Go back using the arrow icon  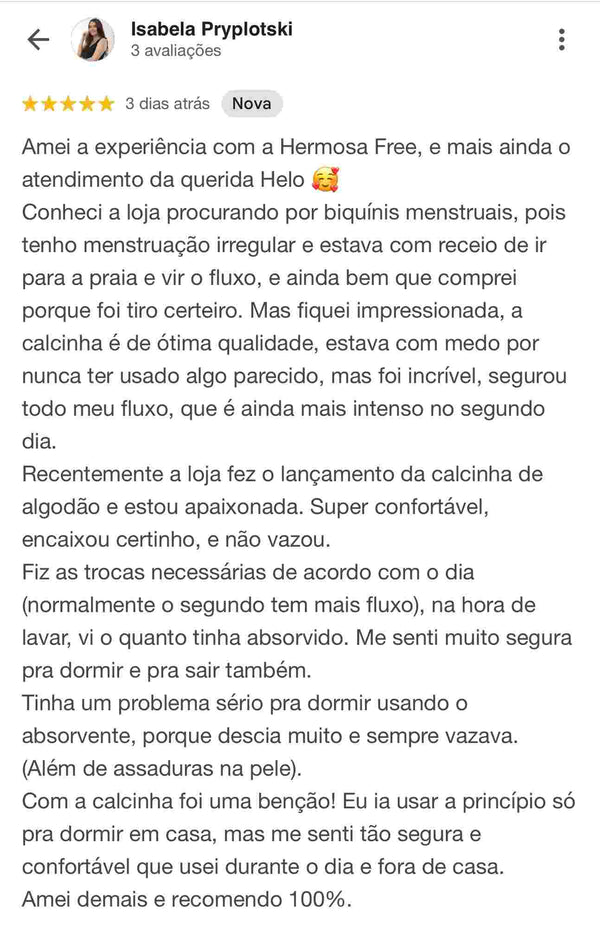38,40
